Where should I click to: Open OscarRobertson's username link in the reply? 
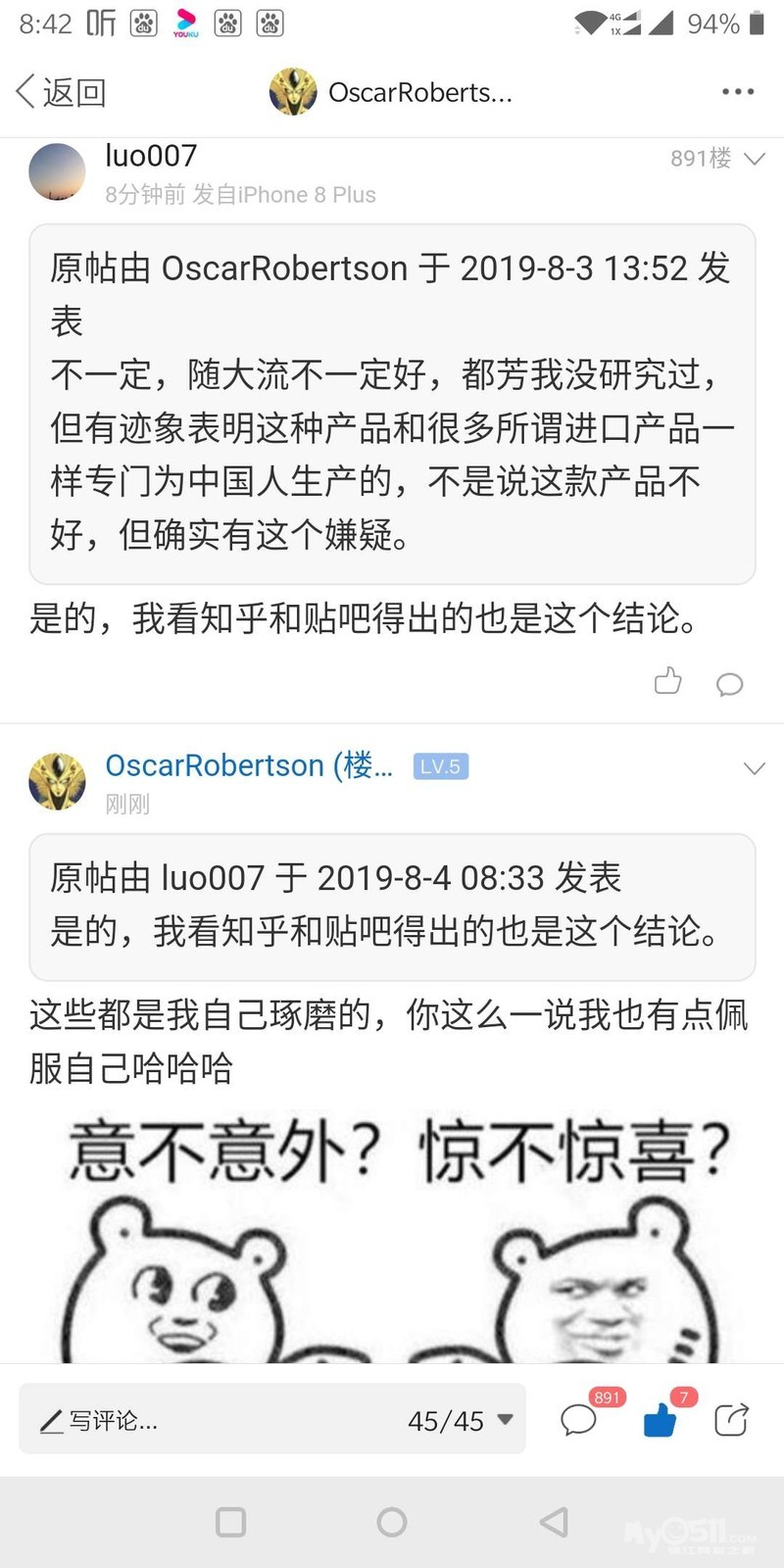click(x=249, y=765)
